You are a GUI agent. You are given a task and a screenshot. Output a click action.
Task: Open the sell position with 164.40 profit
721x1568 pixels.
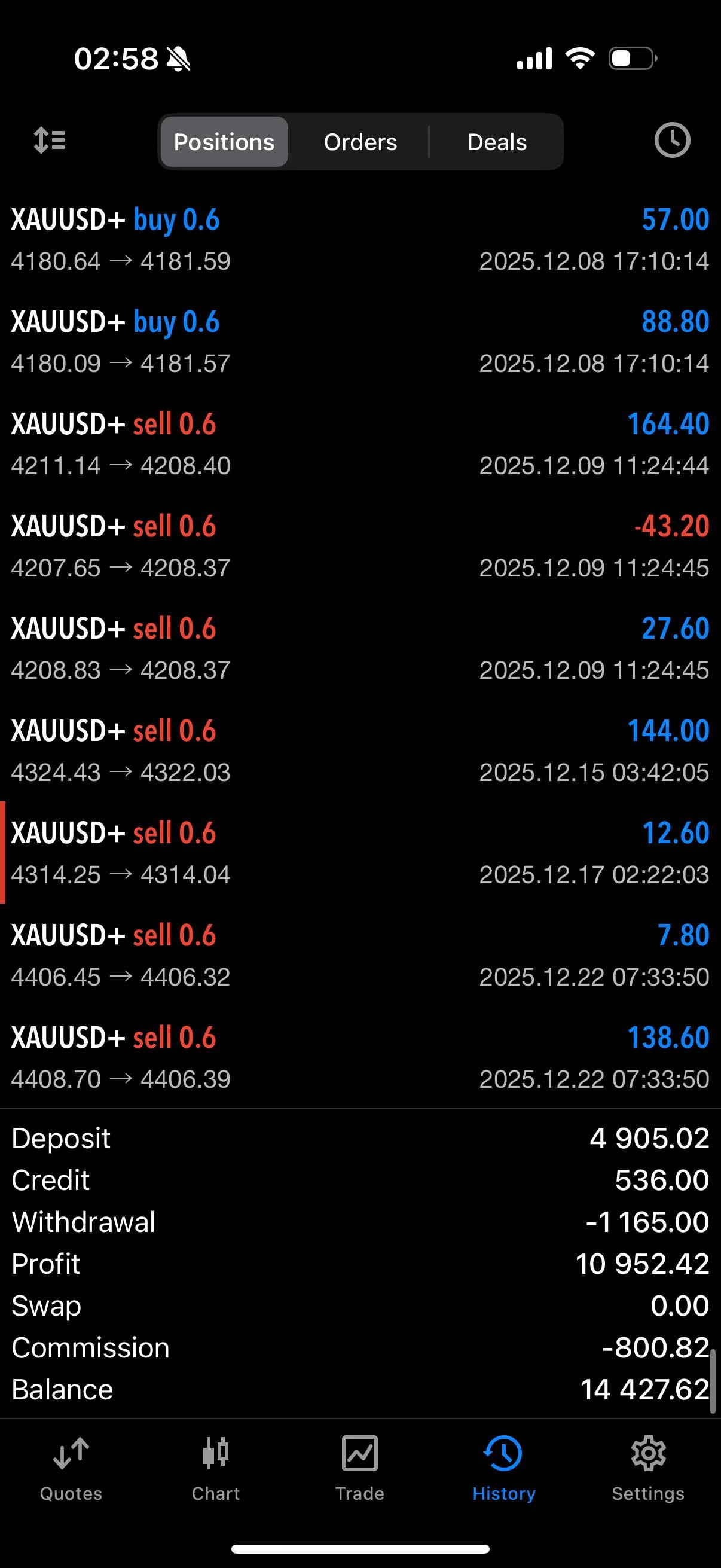click(360, 444)
